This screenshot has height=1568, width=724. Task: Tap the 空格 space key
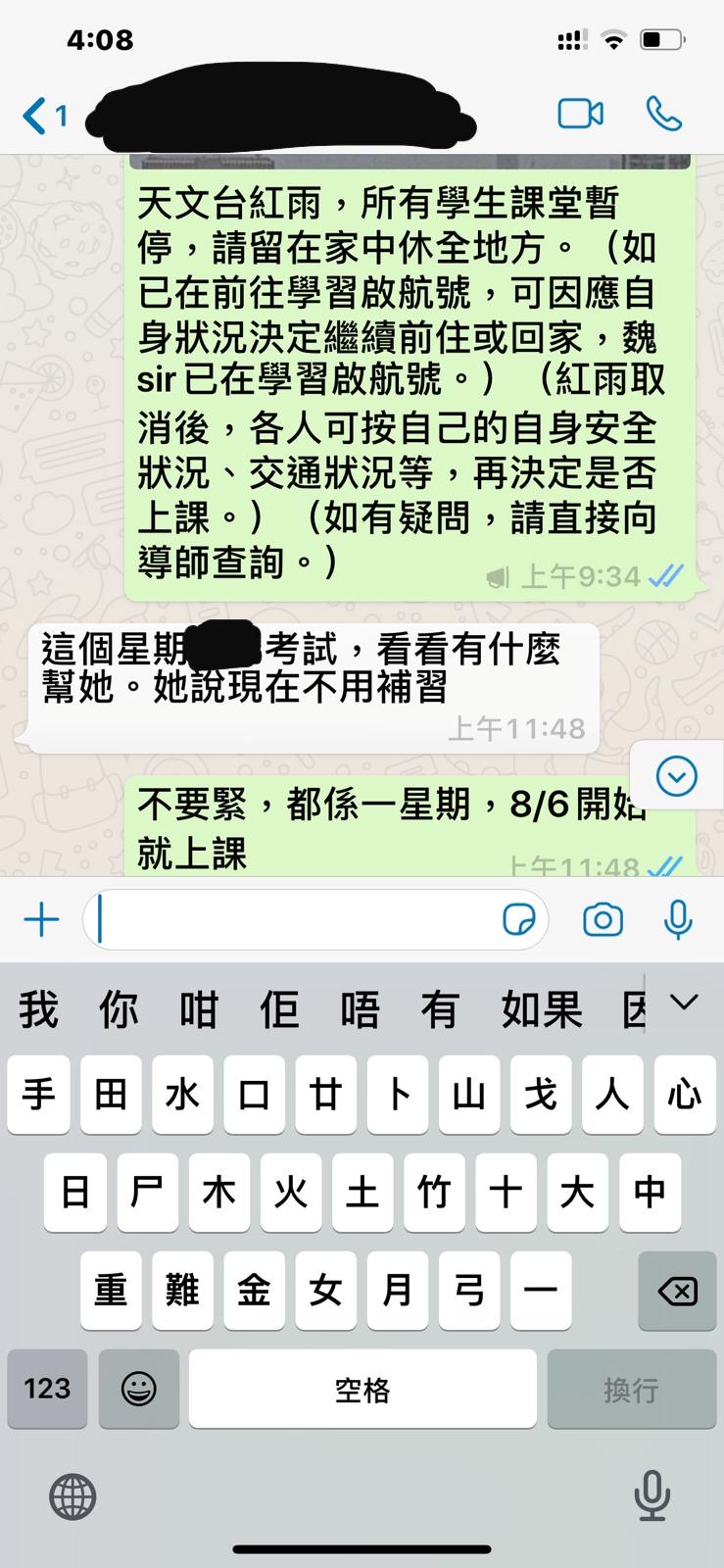pyautogui.click(x=362, y=1389)
